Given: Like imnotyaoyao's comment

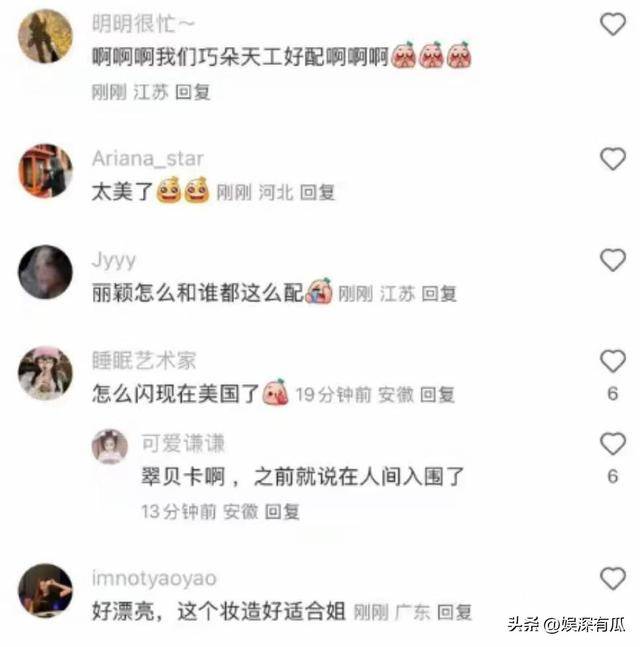Looking at the screenshot, I should click(612, 578).
